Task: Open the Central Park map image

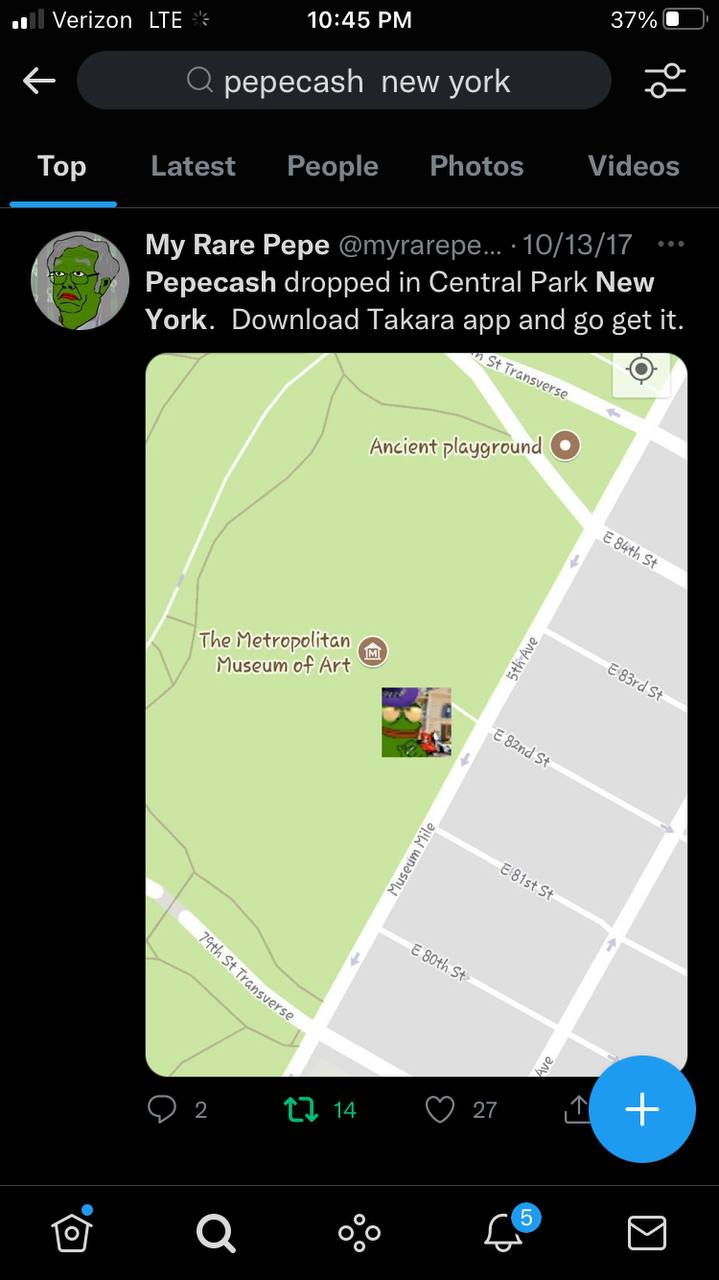Action: click(x=416, y=715)
